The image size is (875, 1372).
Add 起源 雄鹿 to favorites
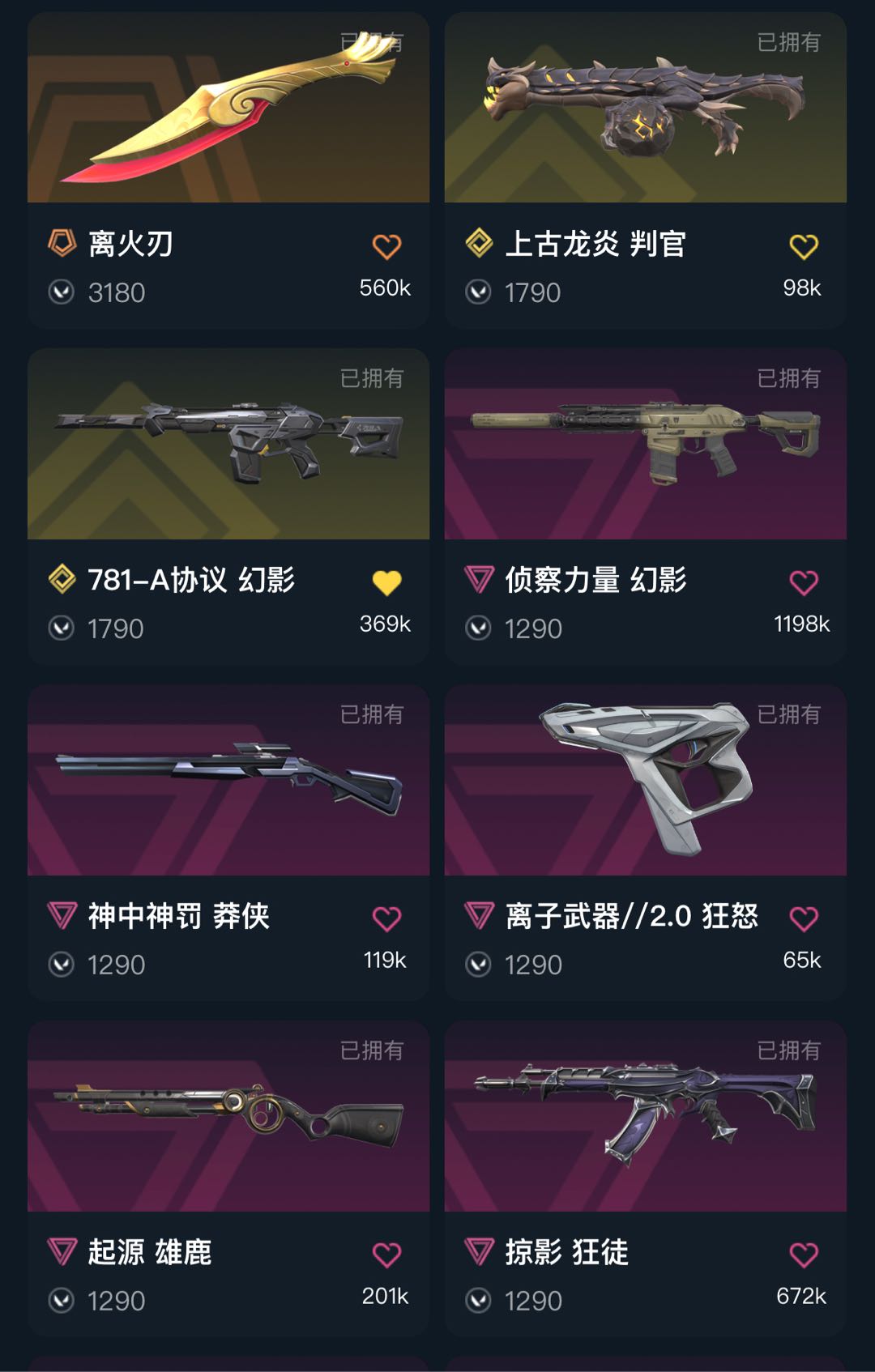[386, 1255]
